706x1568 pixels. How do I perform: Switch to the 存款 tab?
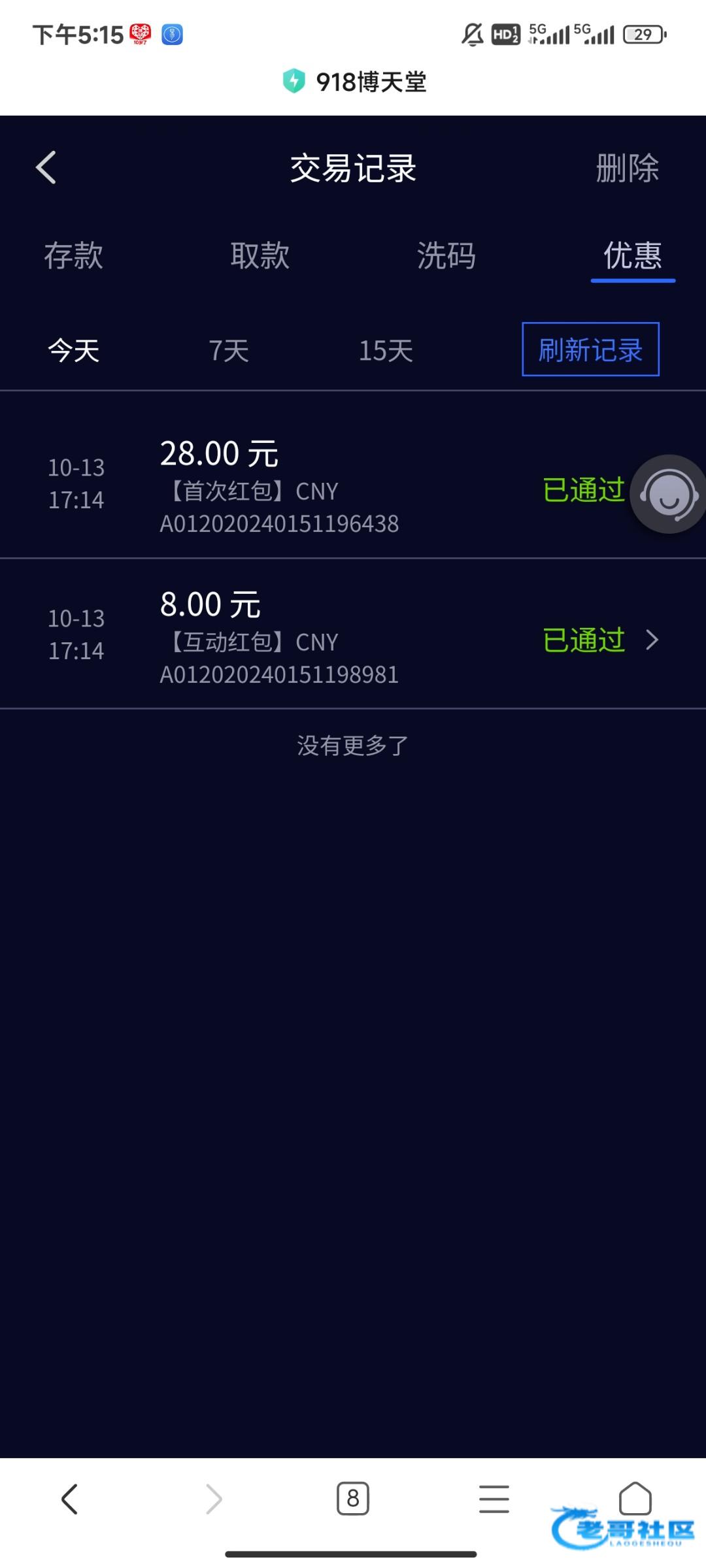tap(73, 255)
